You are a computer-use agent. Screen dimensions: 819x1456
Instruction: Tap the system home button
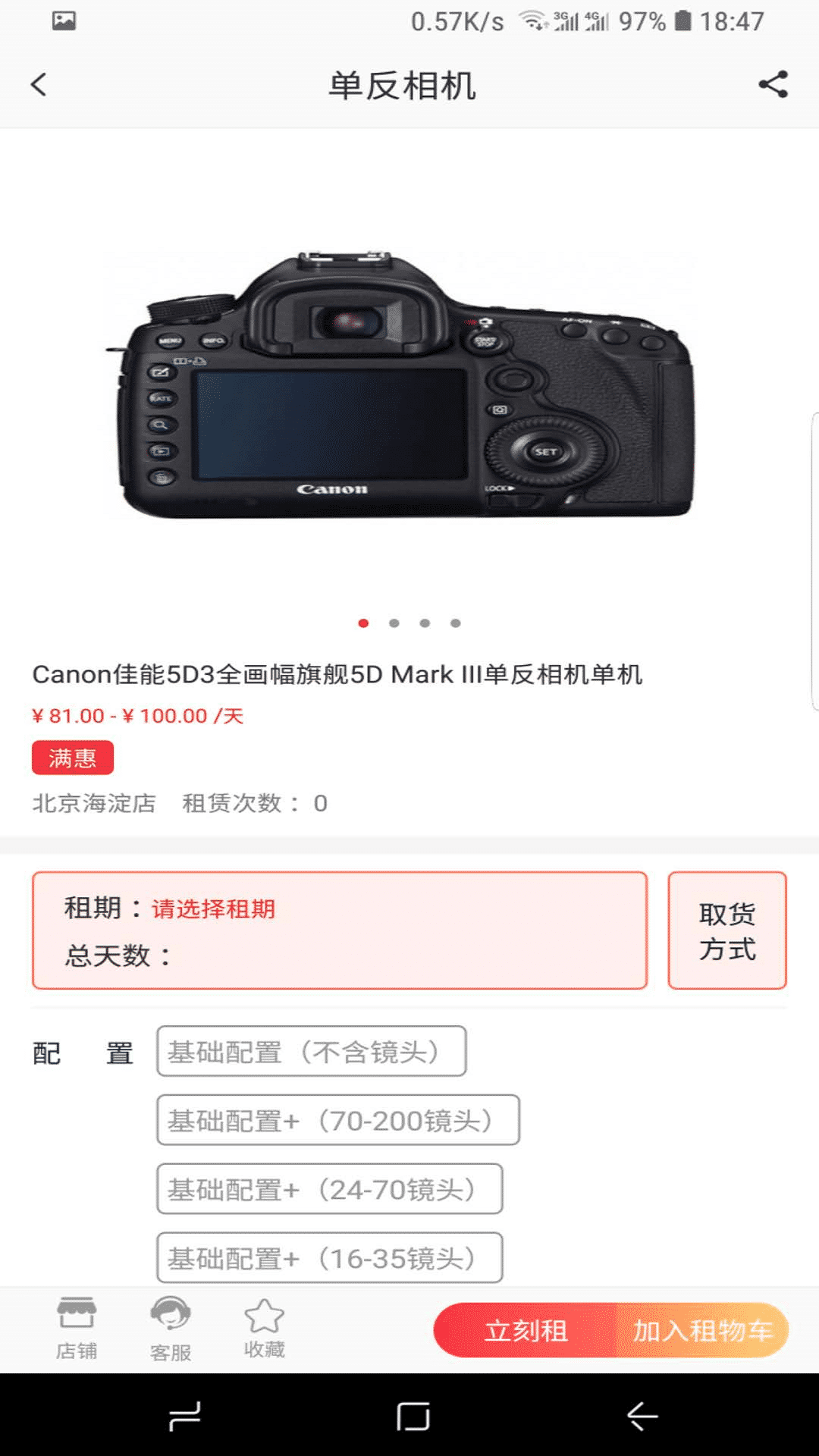point(413,1416)
